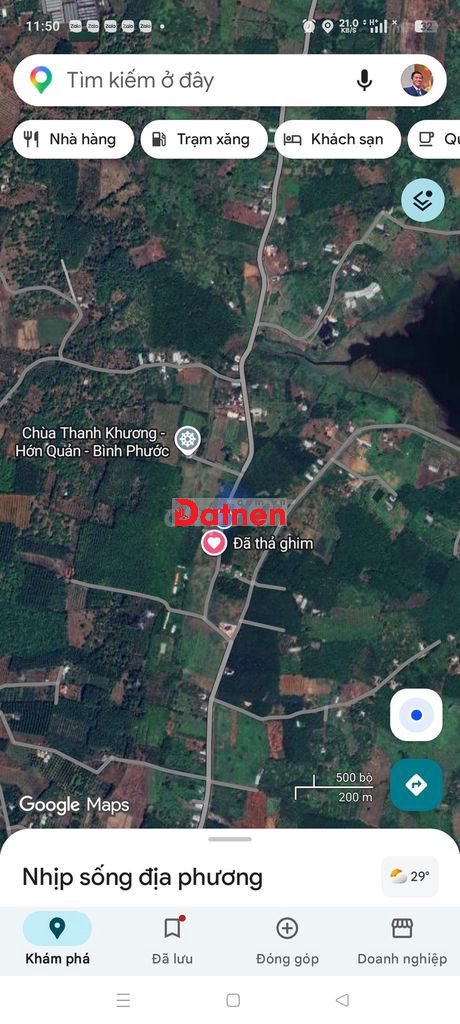Open the directions button
This screenshot has width=460, height=1024.
point(416,785)
